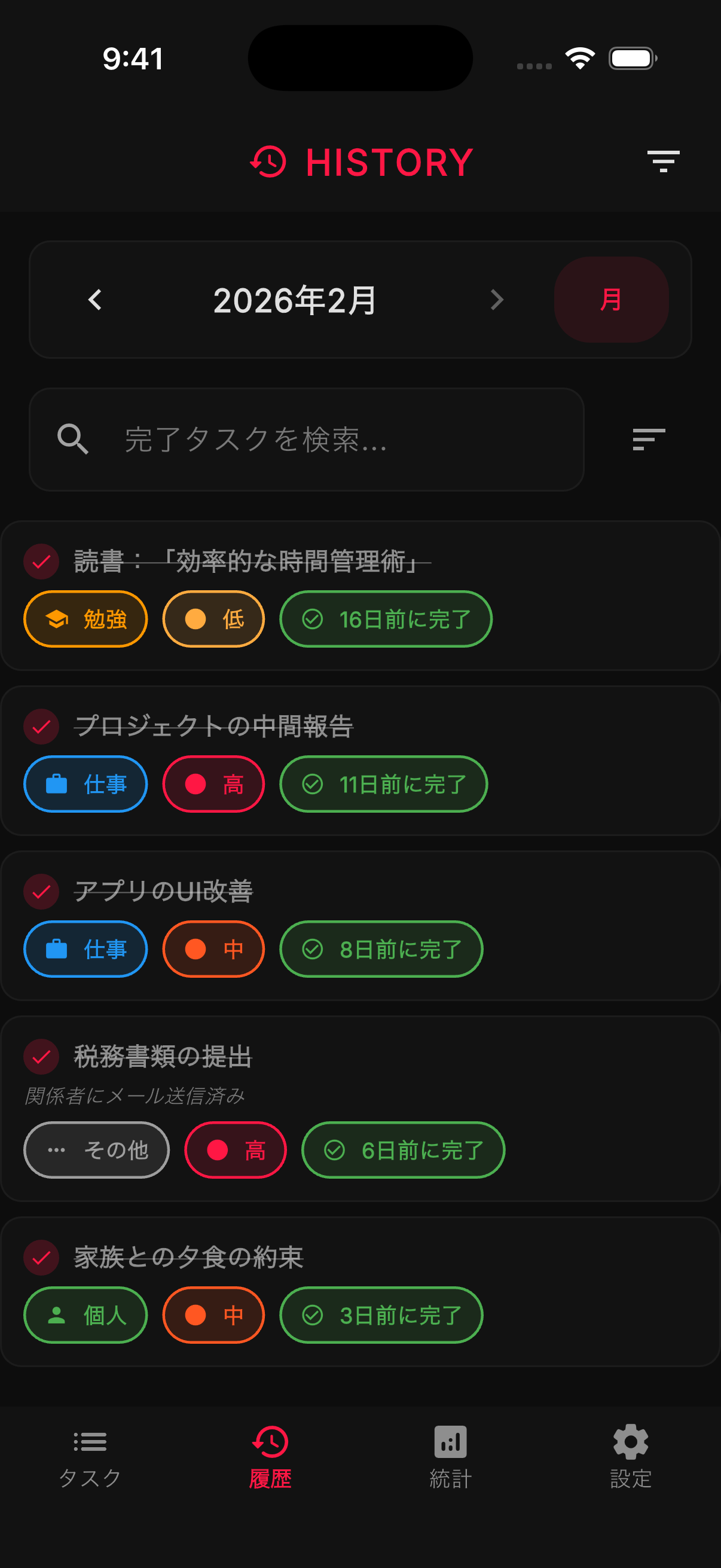Click the HISTORY clock icon in header
The image size is (721, 1568).
point(268,161)
